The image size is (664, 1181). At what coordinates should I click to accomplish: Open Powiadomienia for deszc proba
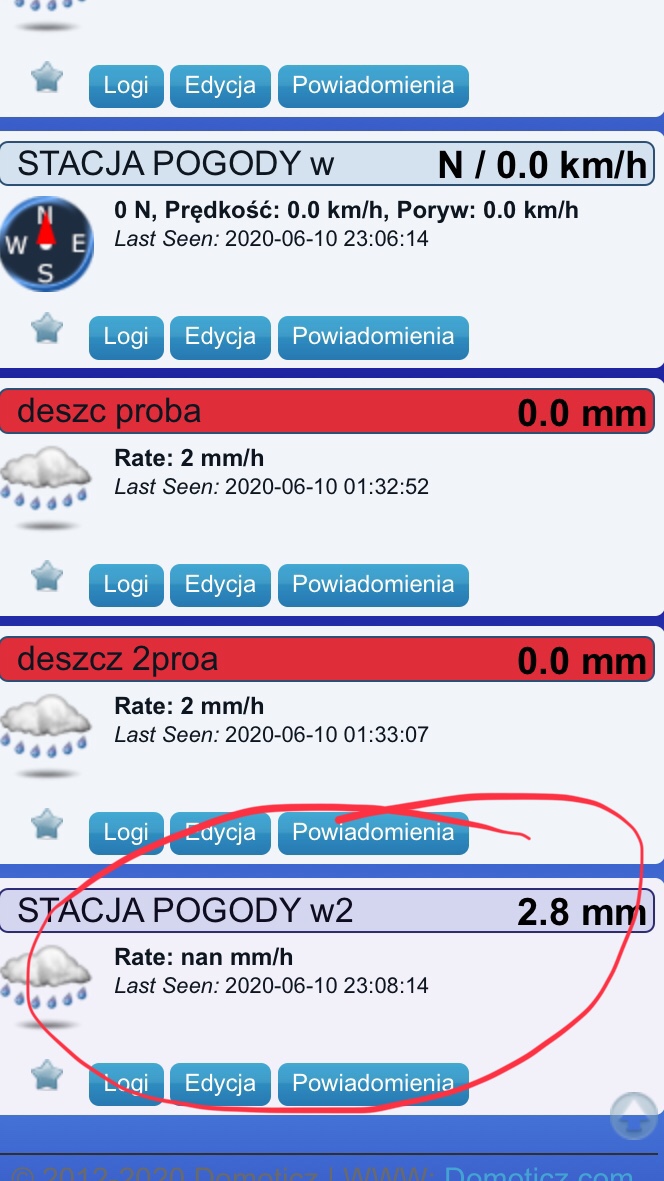coord(373,584)
